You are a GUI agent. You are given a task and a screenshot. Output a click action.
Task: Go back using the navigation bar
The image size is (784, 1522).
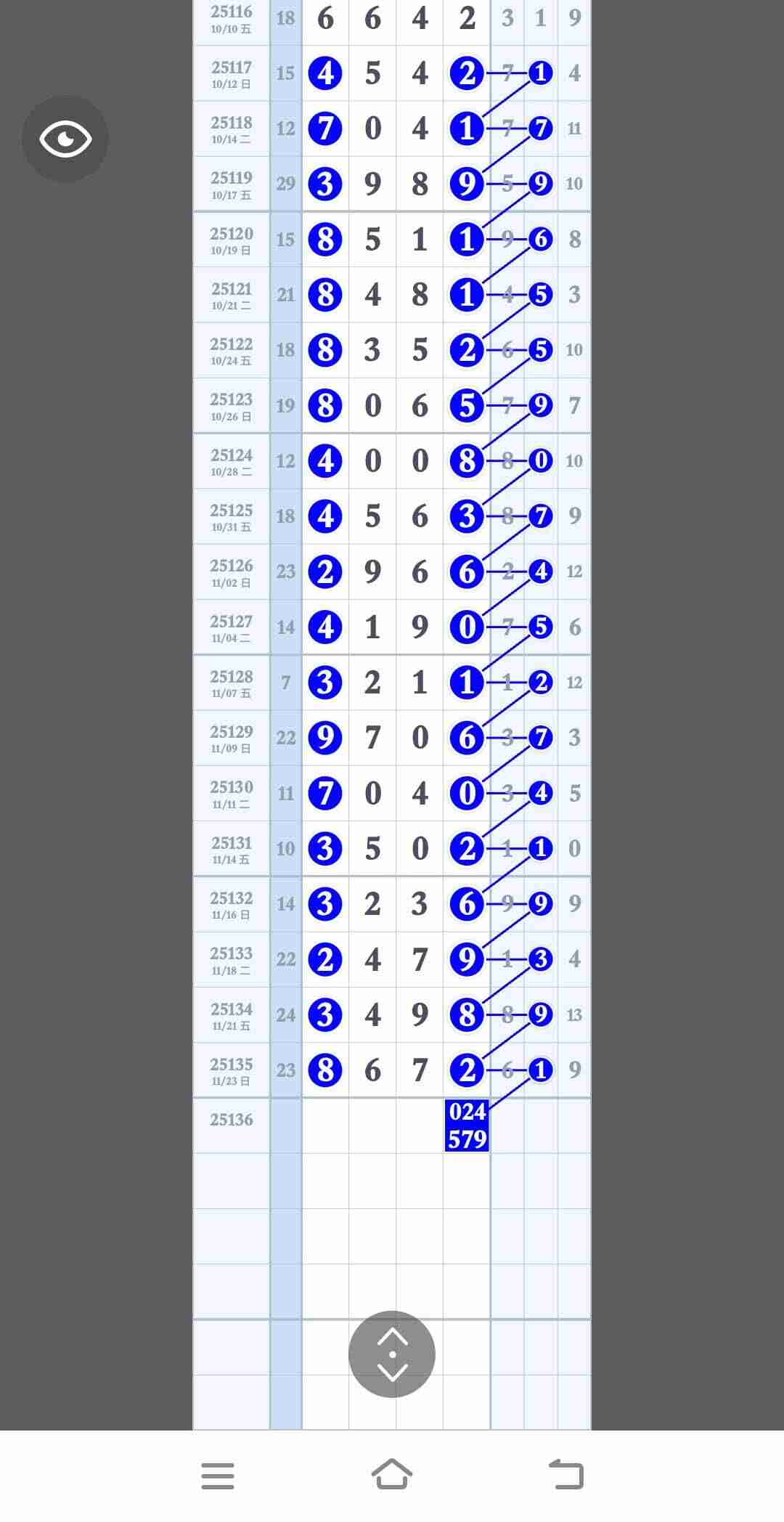pyautogui.click(x=566, y=1474)
